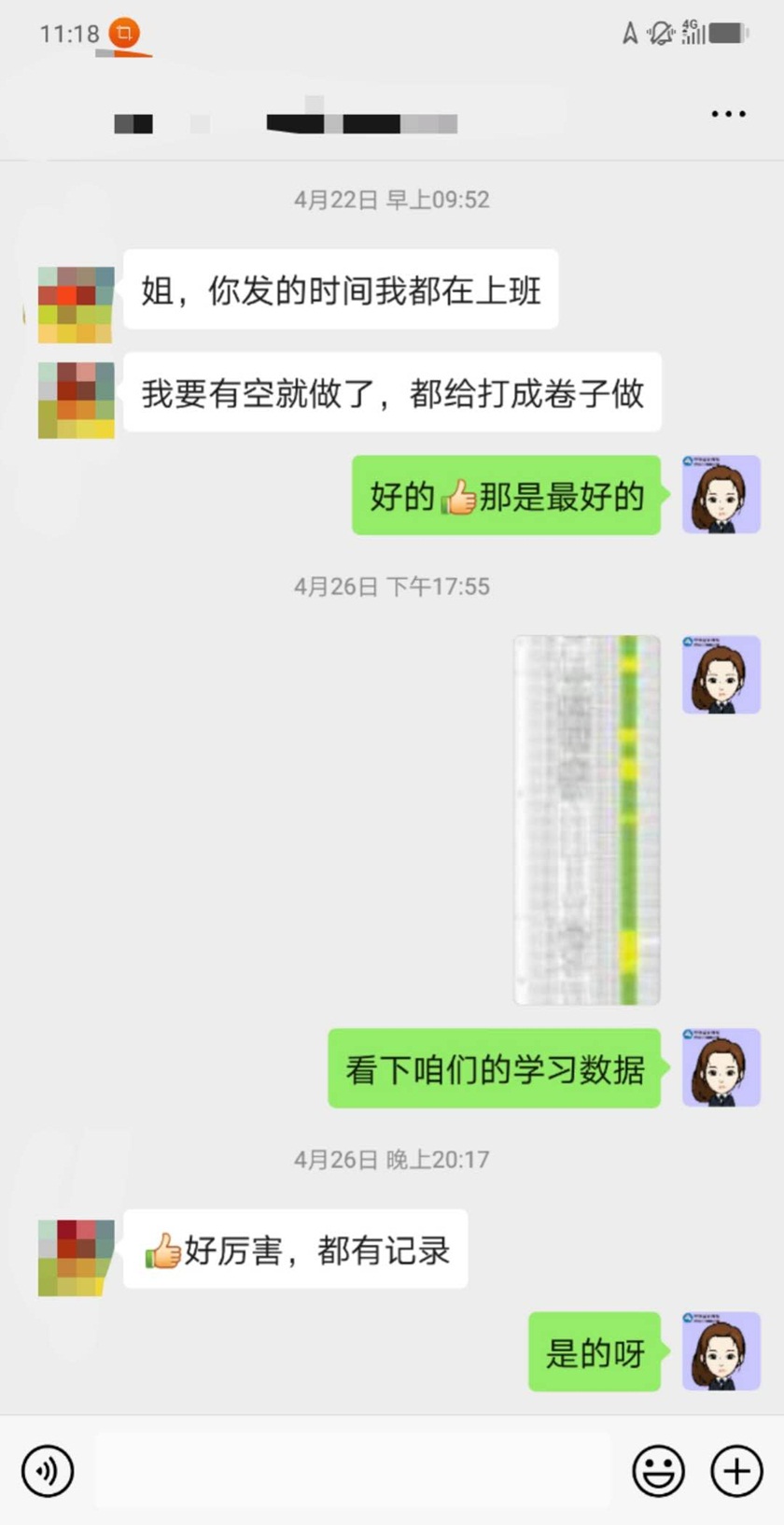Open your own avatar beside the green reply
The image size is (784, 1525).
[x=721, y=495]
